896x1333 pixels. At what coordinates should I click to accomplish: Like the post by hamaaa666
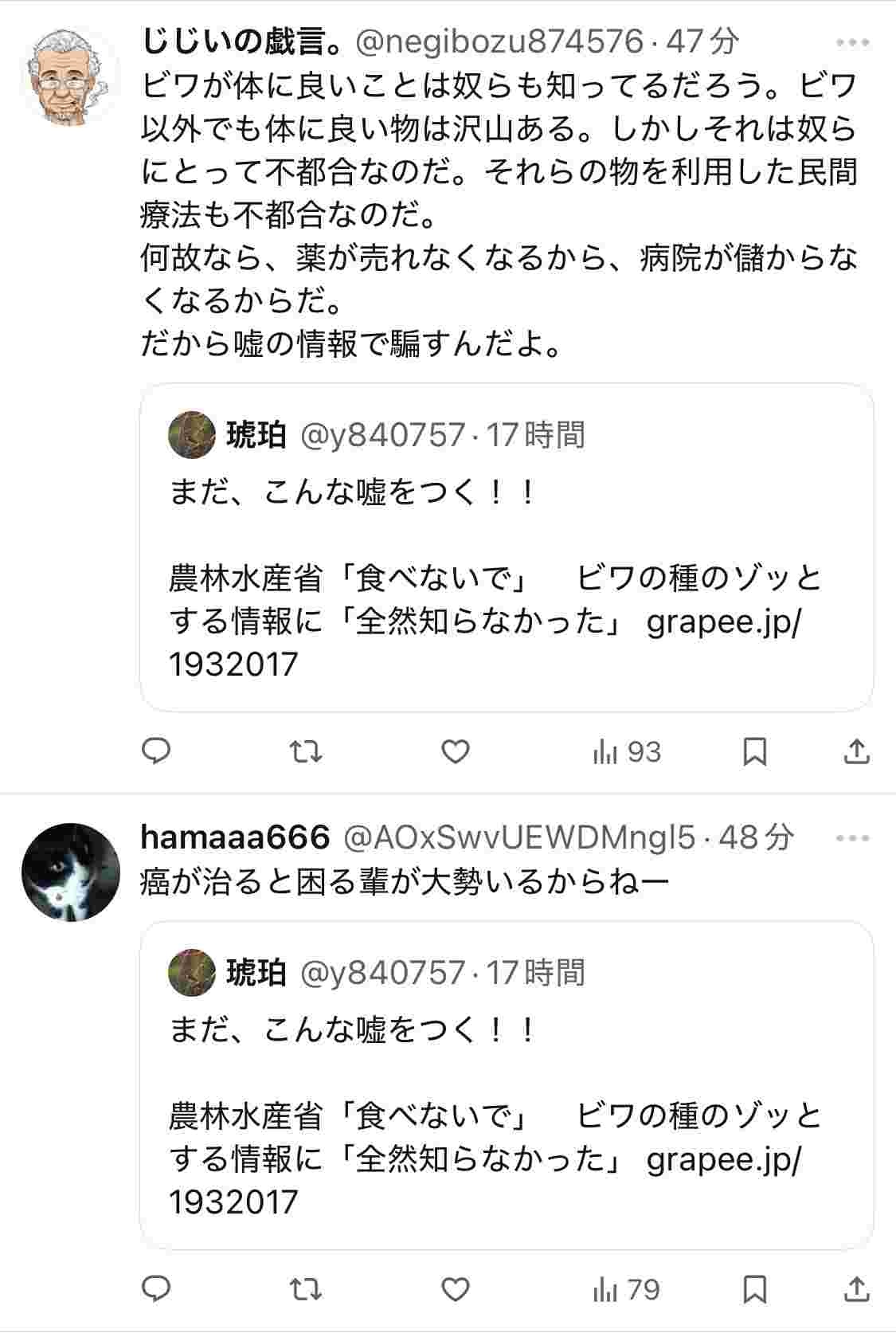455,1288
